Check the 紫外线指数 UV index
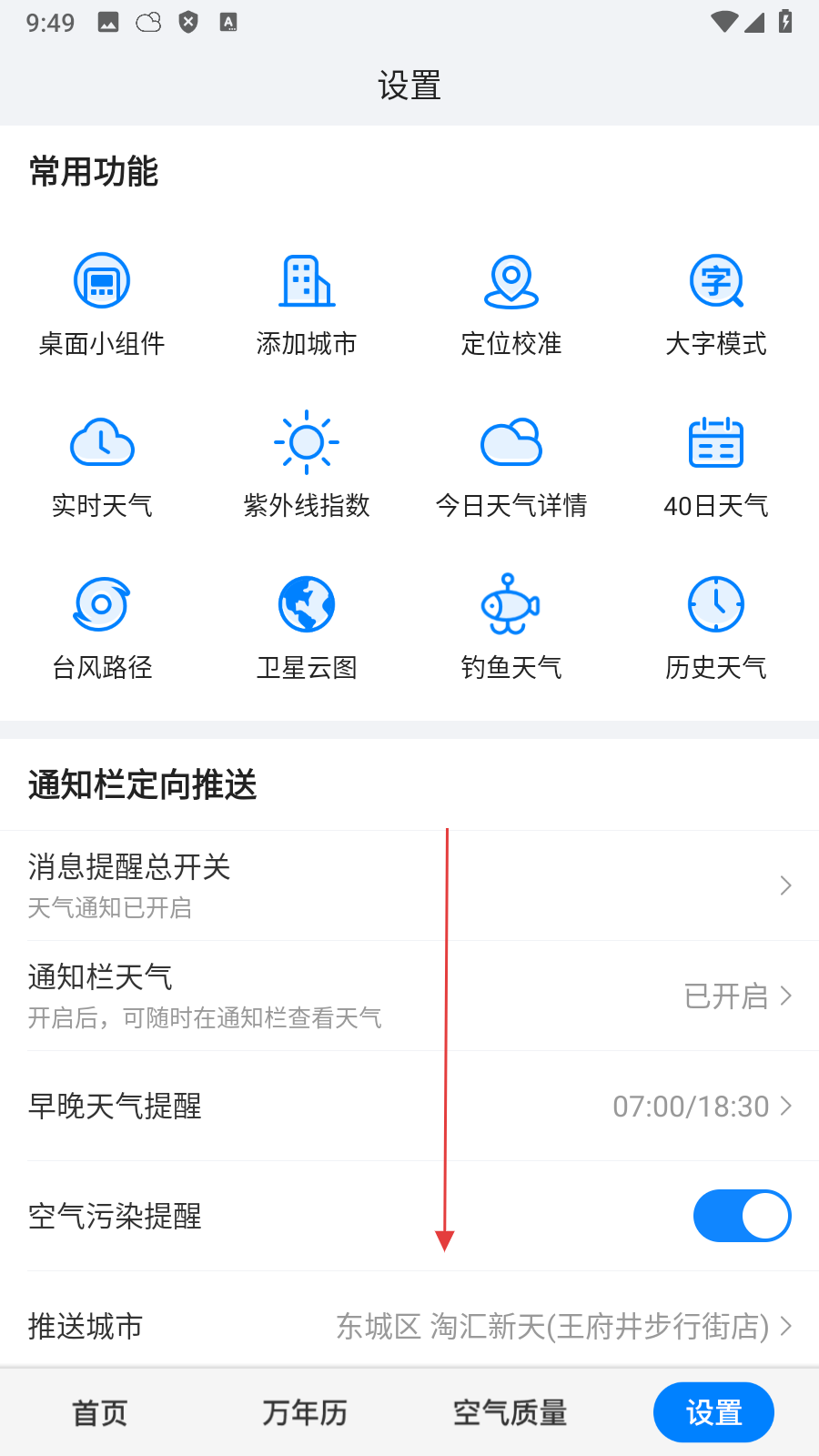Viewport: 819px width, 1456px height. [x=307, y=466]
